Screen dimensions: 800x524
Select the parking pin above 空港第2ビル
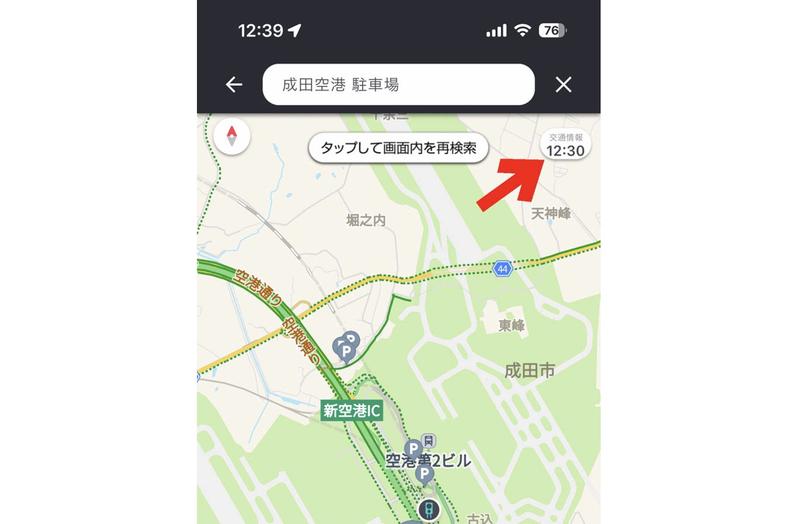point(412,449)
